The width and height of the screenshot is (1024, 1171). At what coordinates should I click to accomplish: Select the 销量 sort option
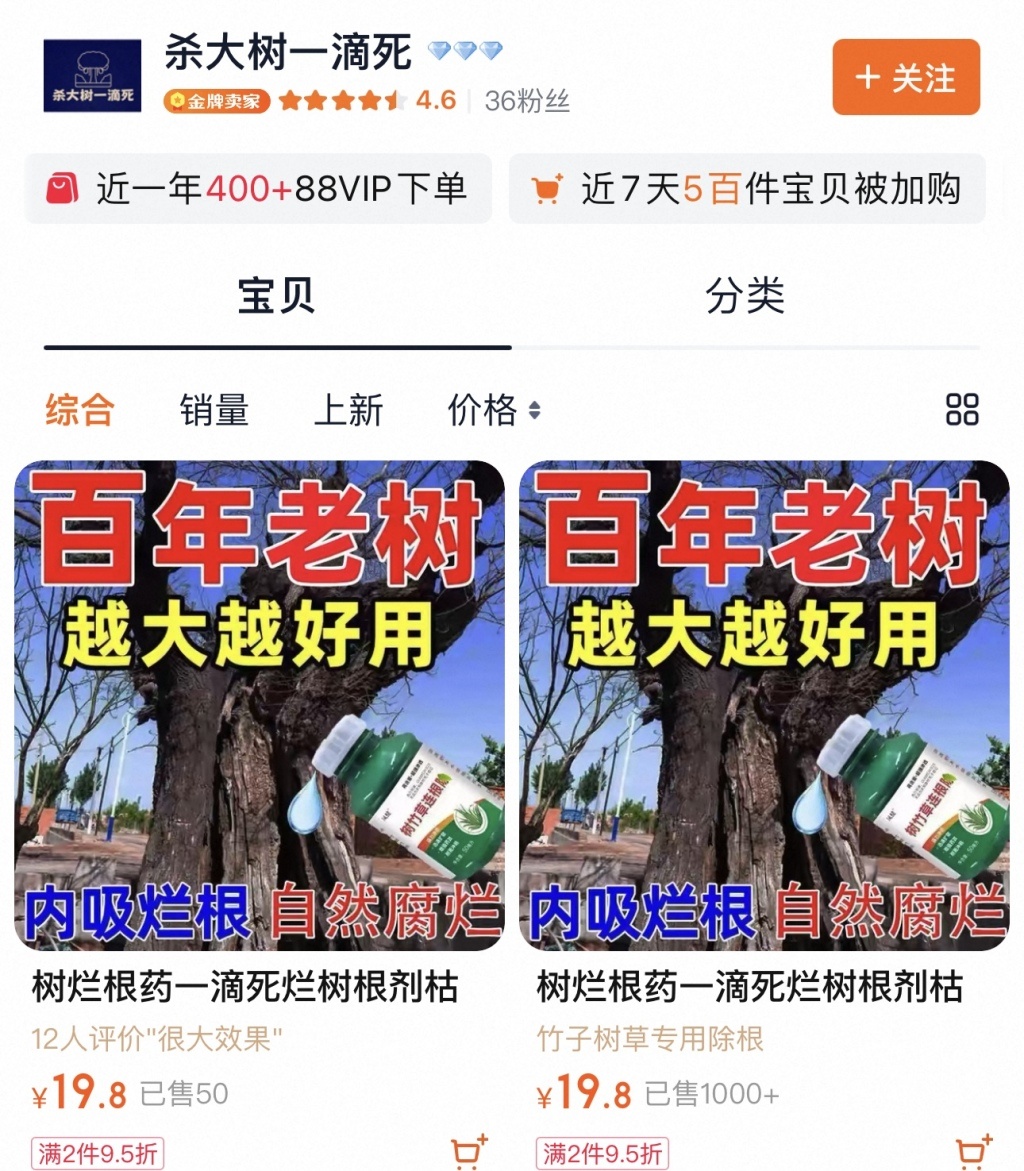pyautogui.click(x=213, y=410)
